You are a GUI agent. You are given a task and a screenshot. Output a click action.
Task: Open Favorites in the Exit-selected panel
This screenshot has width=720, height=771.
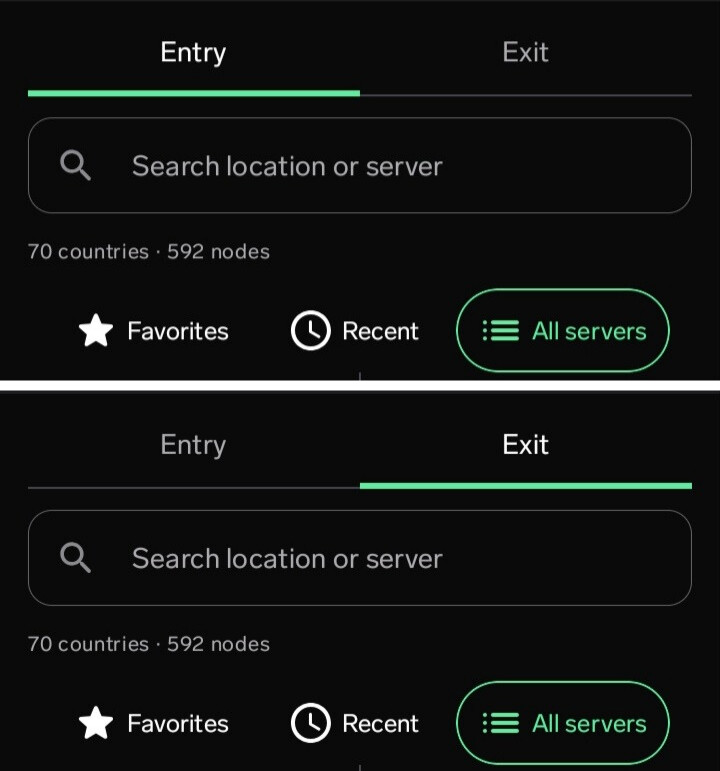coord(153,723)
